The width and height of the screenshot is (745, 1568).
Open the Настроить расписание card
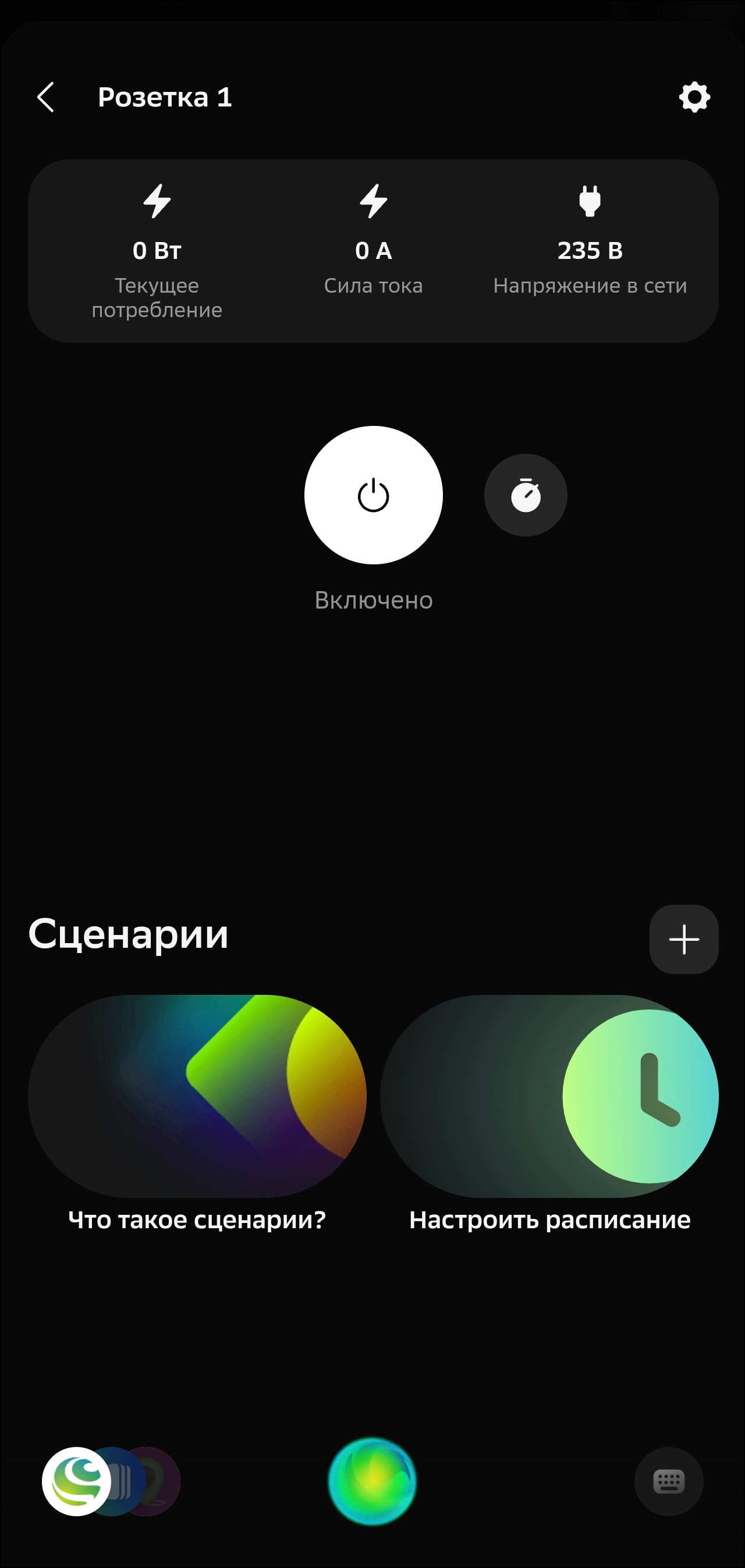549,1096
